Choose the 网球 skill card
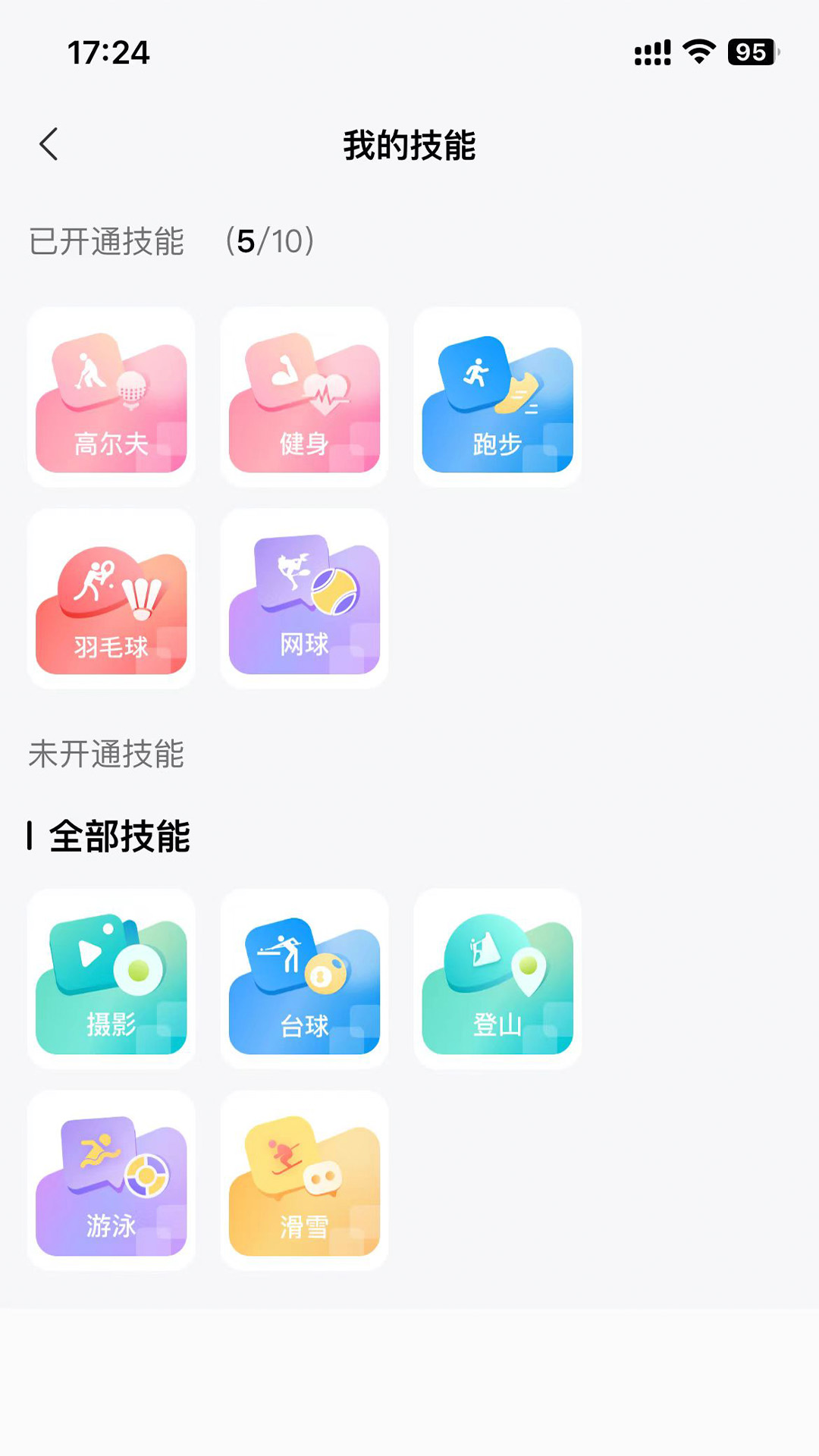Screen dimensions: 819x1456 (304, 599)
